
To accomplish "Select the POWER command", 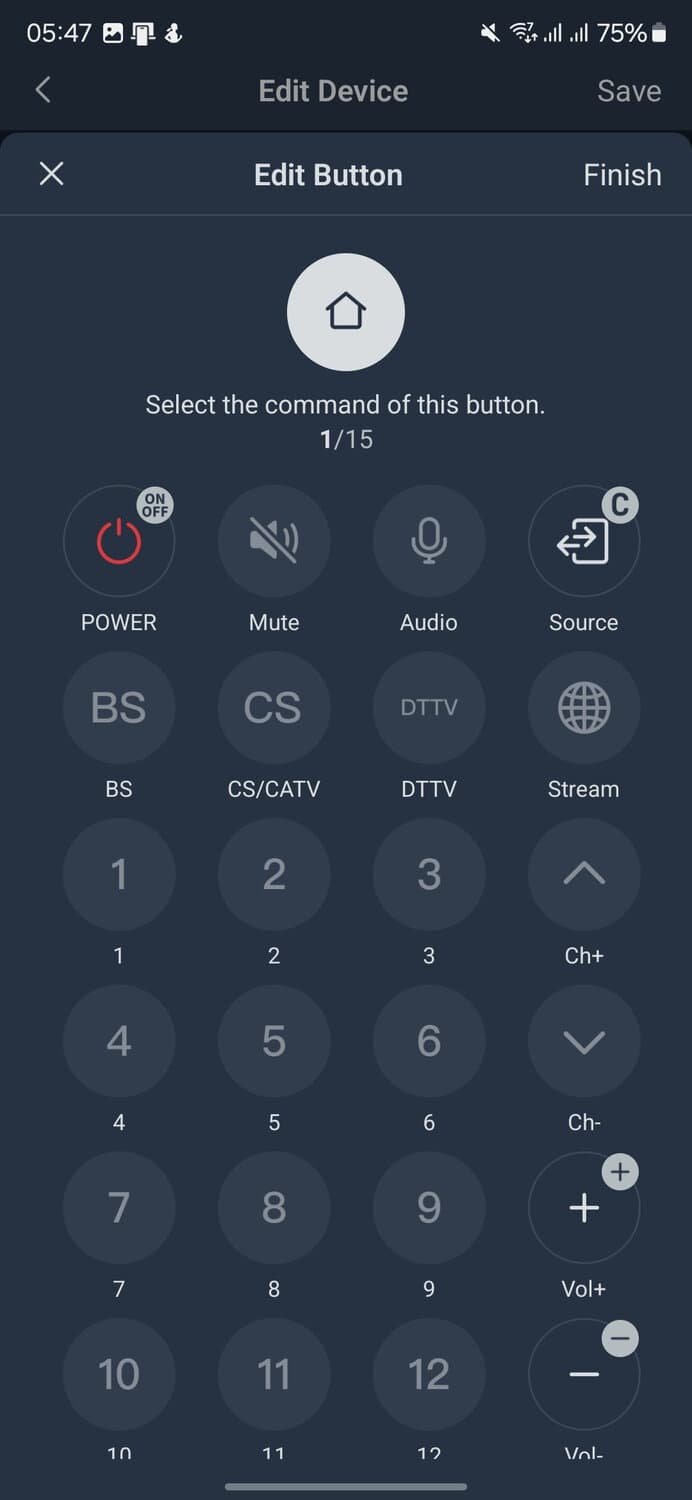I will [119, 541].
